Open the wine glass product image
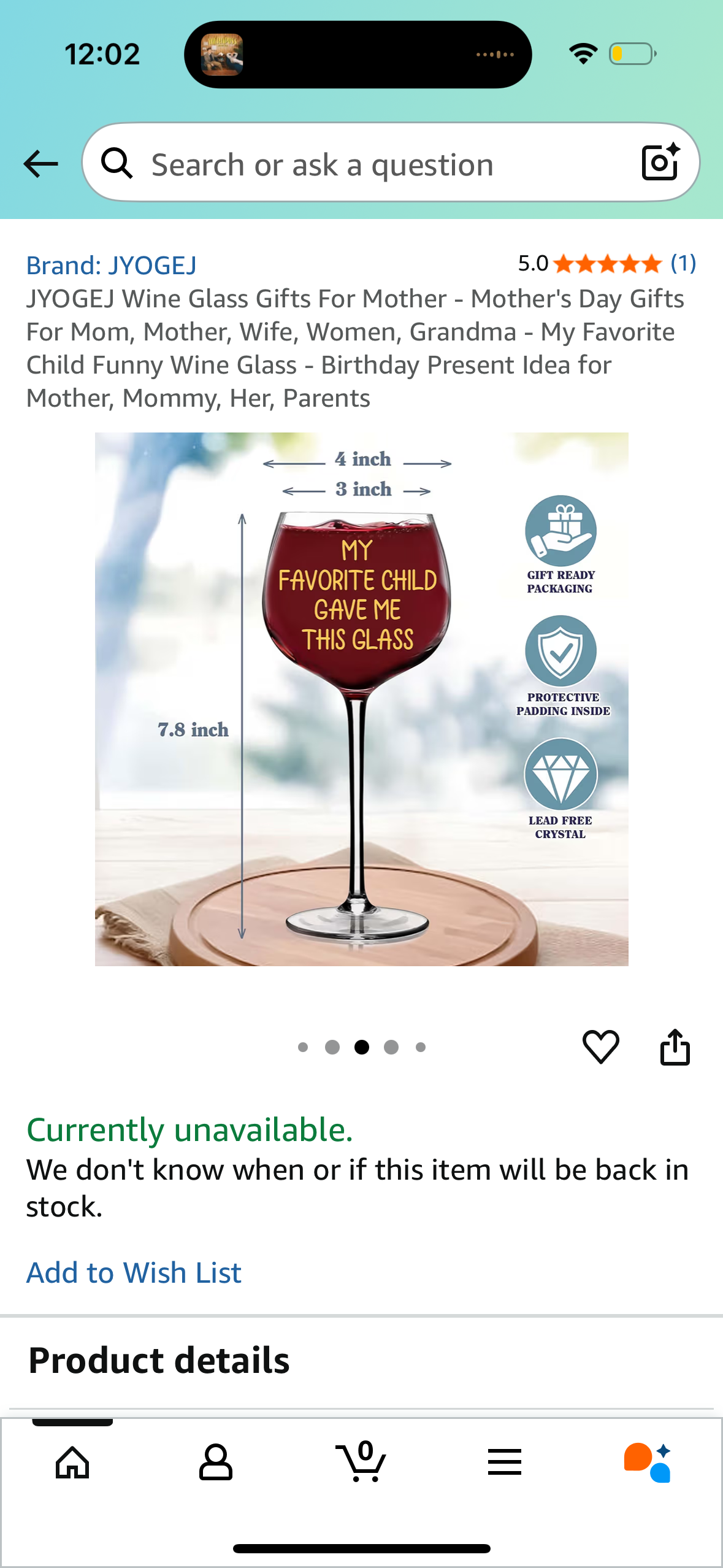Viewport: 723px width, 1568px height. click(x=361, y=699)
